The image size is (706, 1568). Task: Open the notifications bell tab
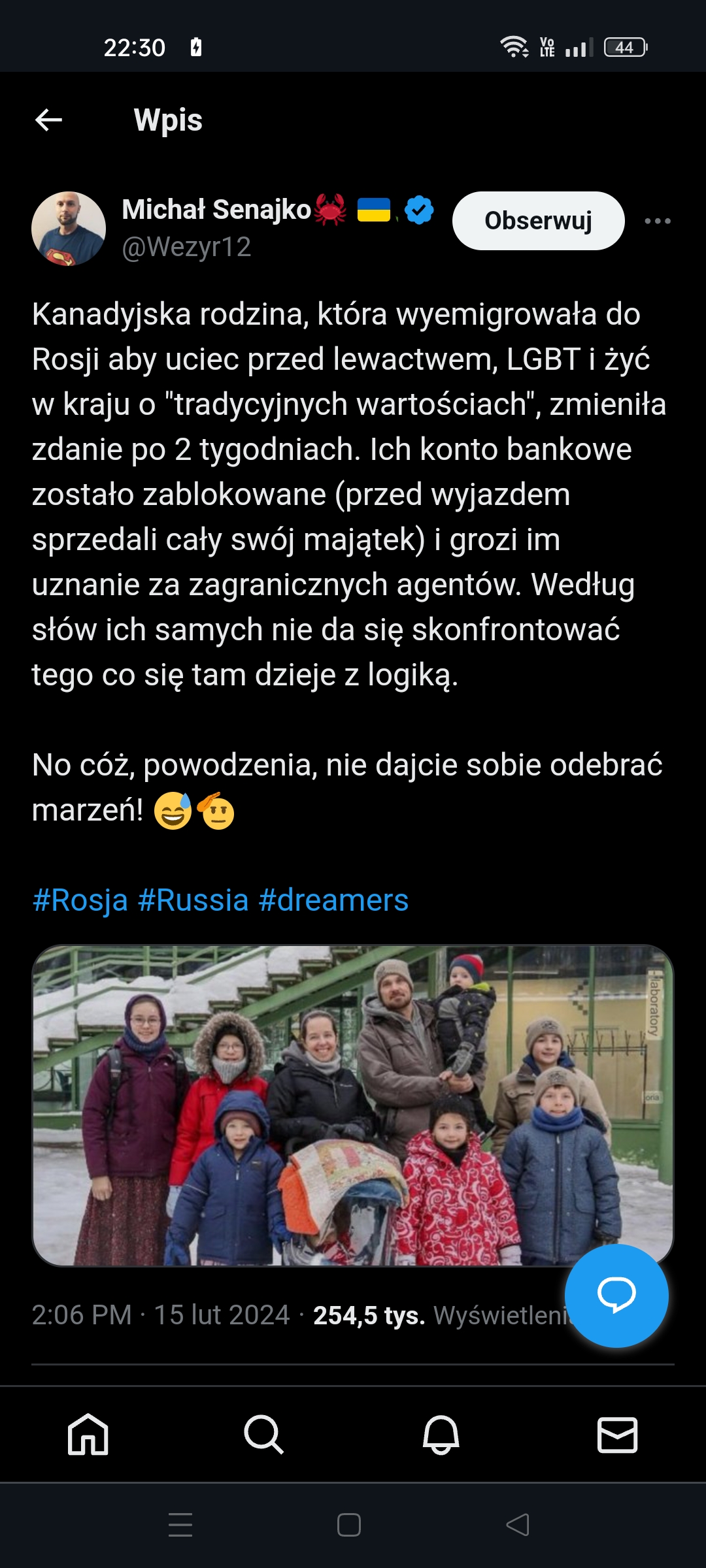click(x=441, y=1435)
